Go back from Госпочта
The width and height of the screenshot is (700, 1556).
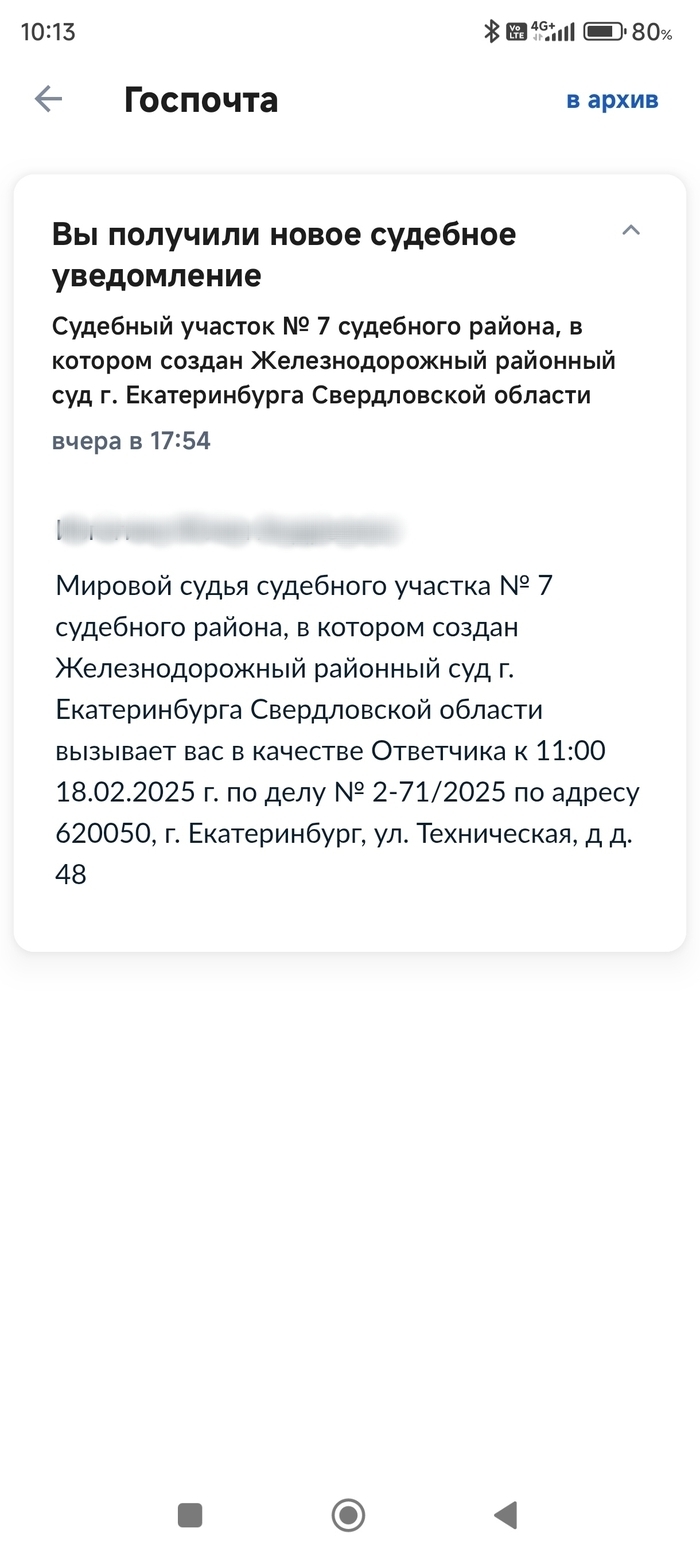tap(48, 99)
